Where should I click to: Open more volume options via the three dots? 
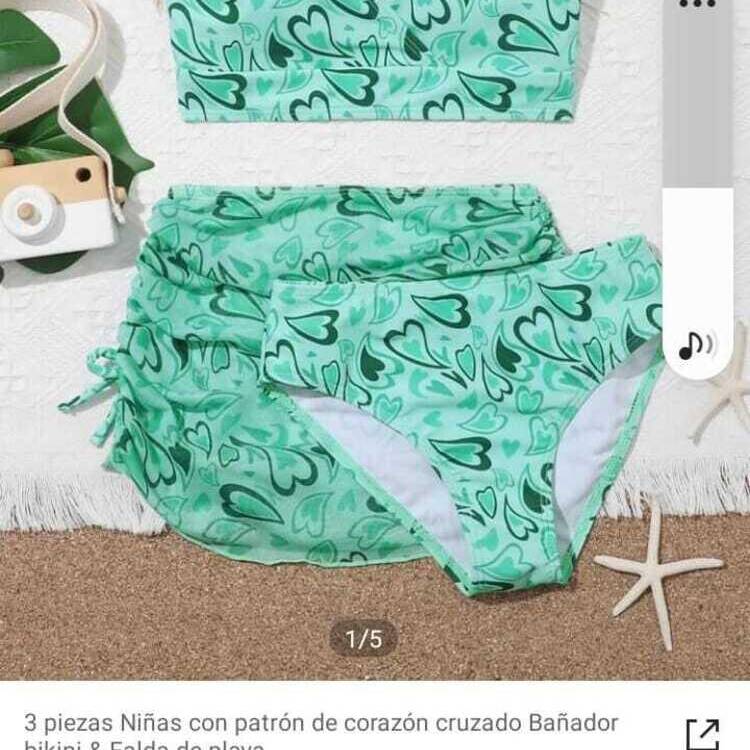(697, 4)
